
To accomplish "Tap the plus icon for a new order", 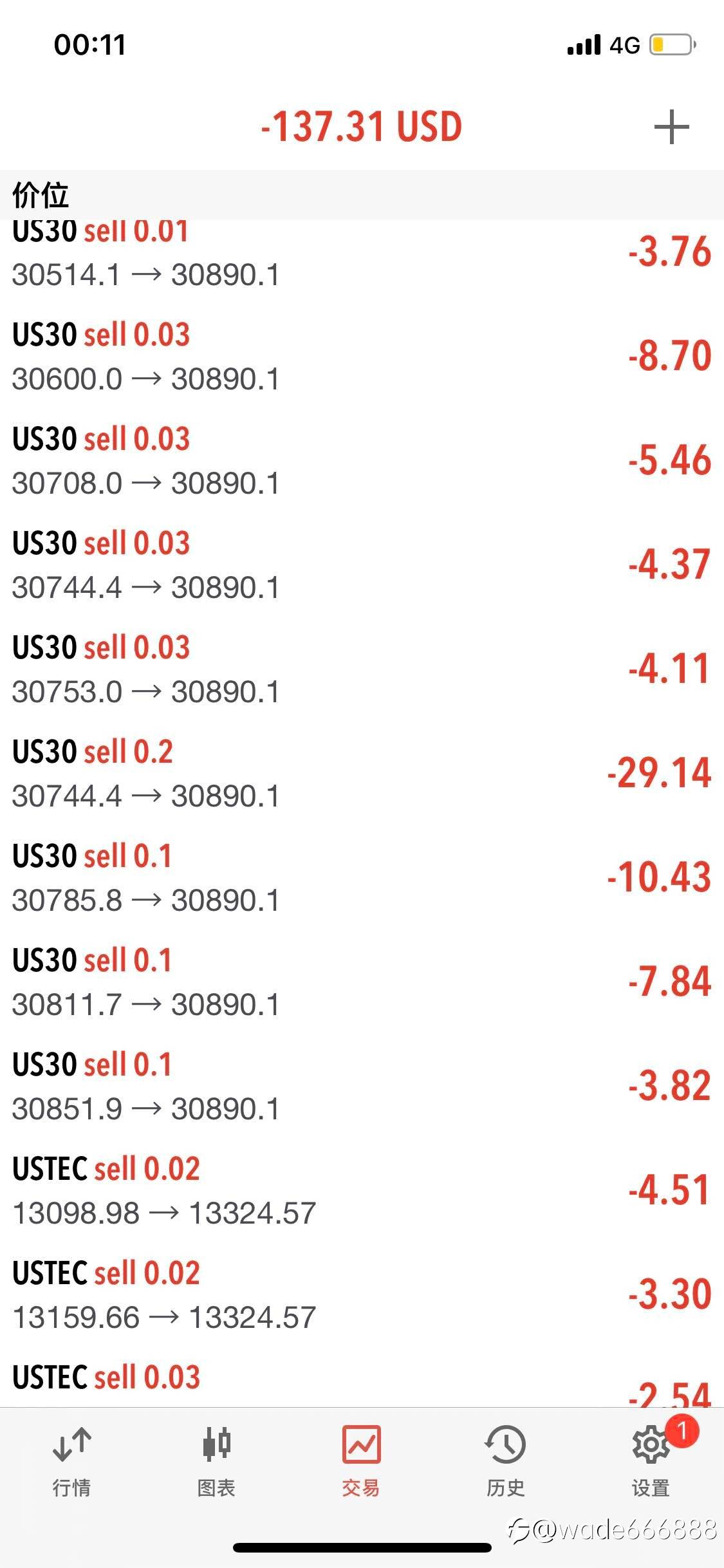I will tap(671, 127).
